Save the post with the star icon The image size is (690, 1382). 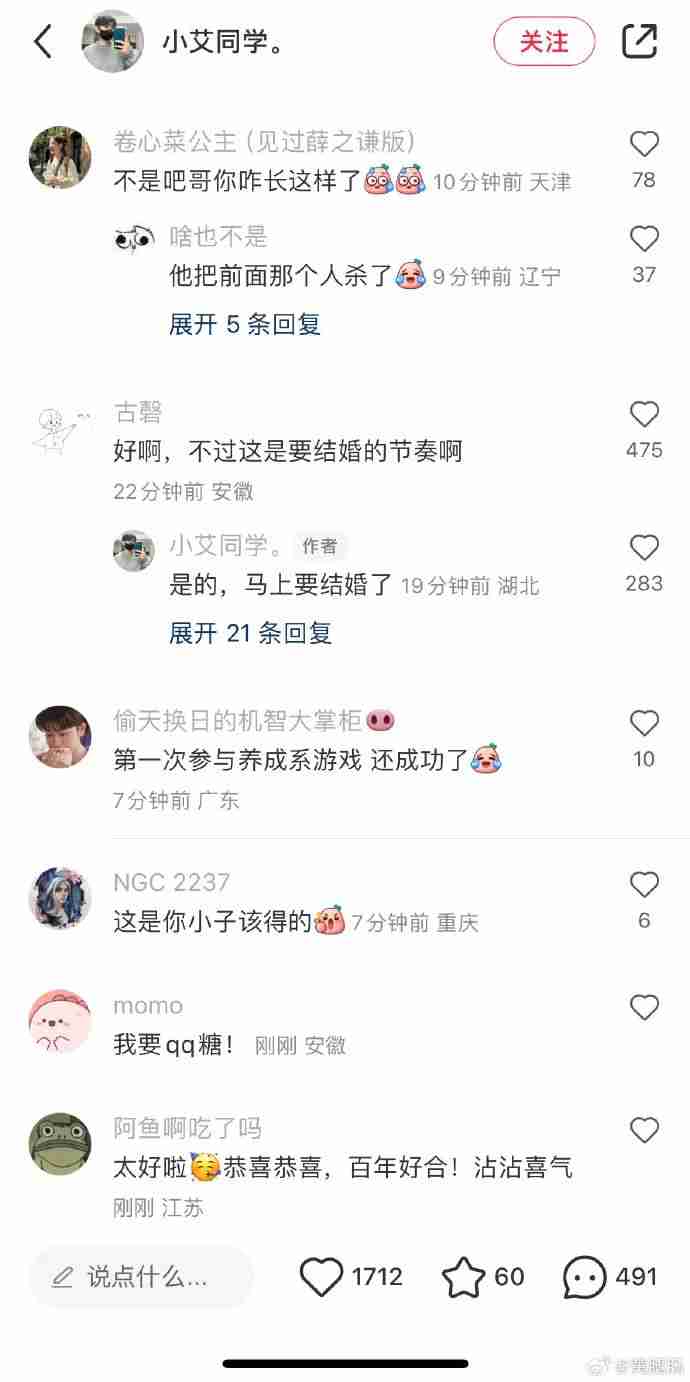[x=464, y=1277]
